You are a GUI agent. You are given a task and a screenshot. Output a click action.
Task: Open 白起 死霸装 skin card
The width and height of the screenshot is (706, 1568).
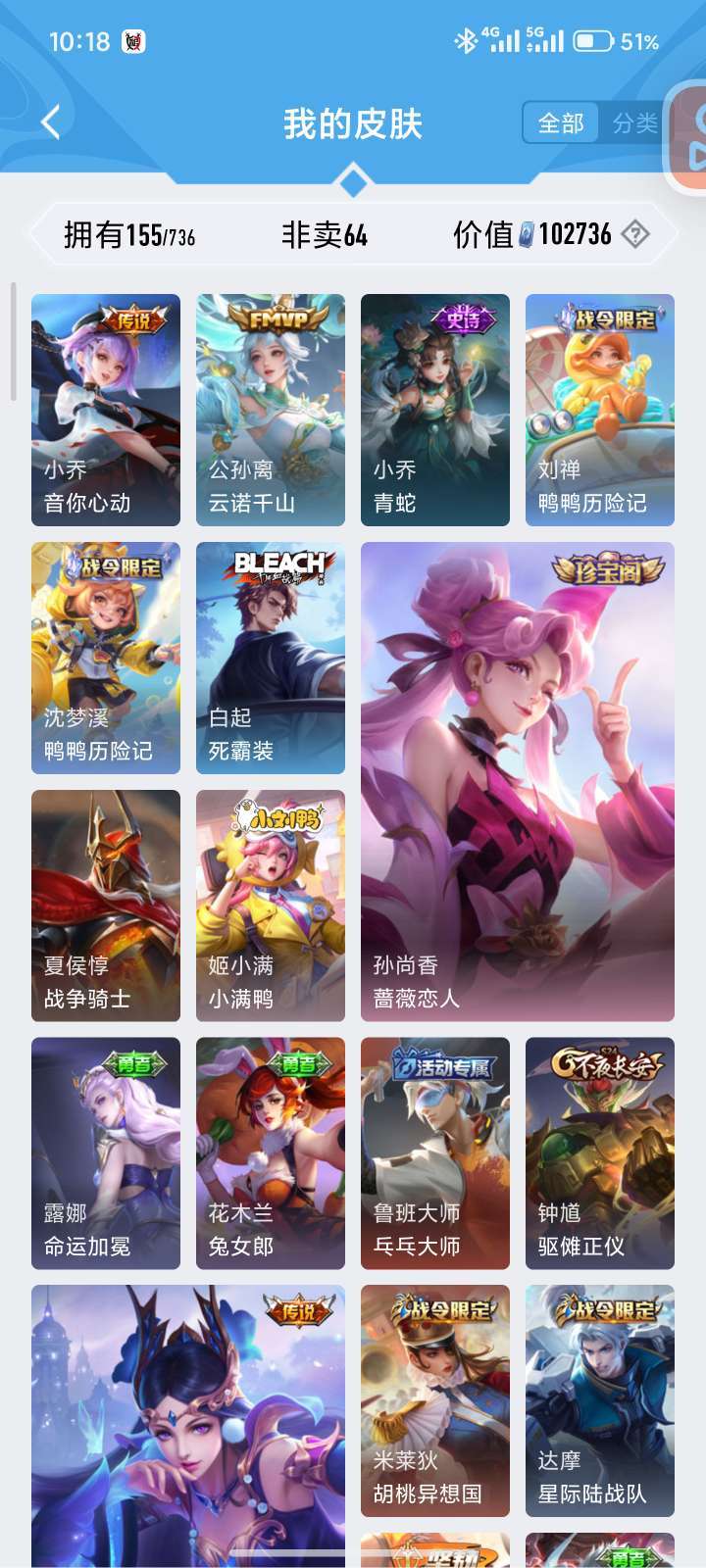click(x=271, y=658)
